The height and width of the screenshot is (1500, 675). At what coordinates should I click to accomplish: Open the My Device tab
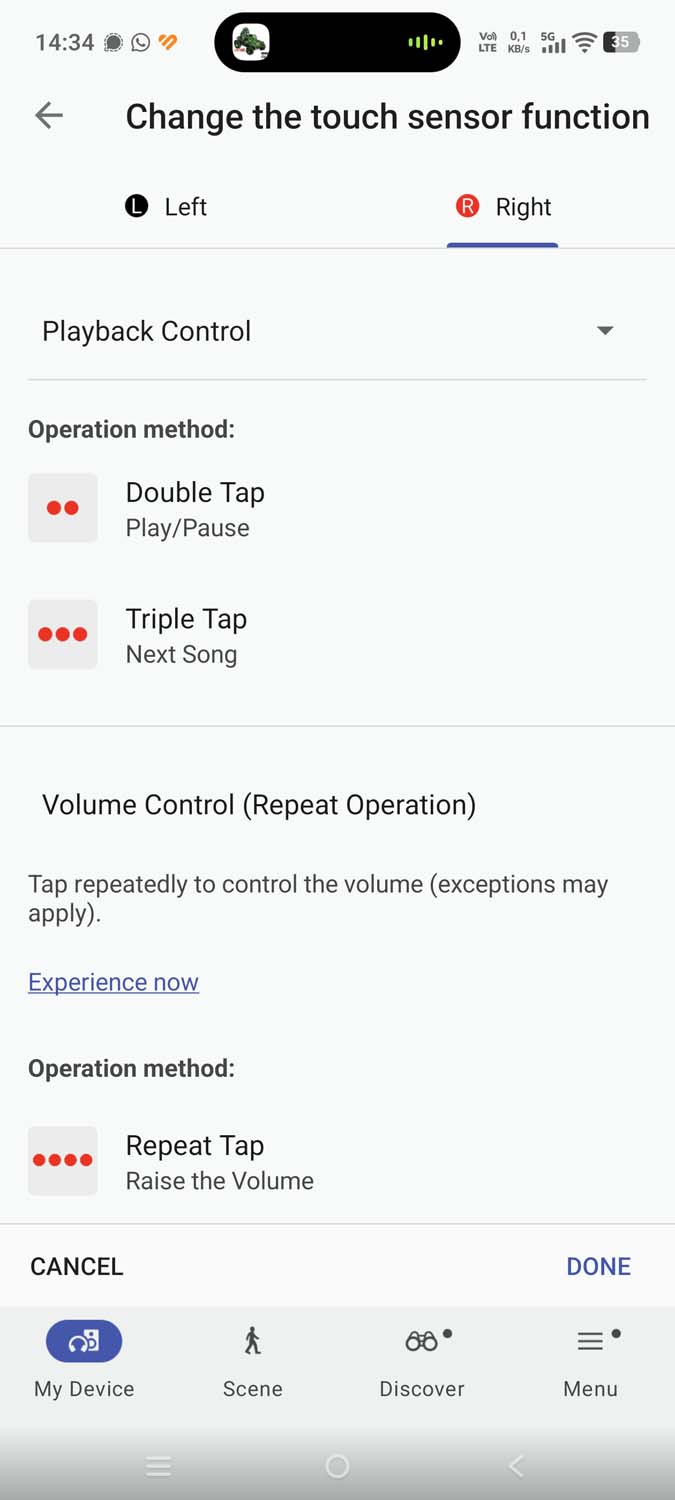pyautogui.click(x=84, y=1359)
